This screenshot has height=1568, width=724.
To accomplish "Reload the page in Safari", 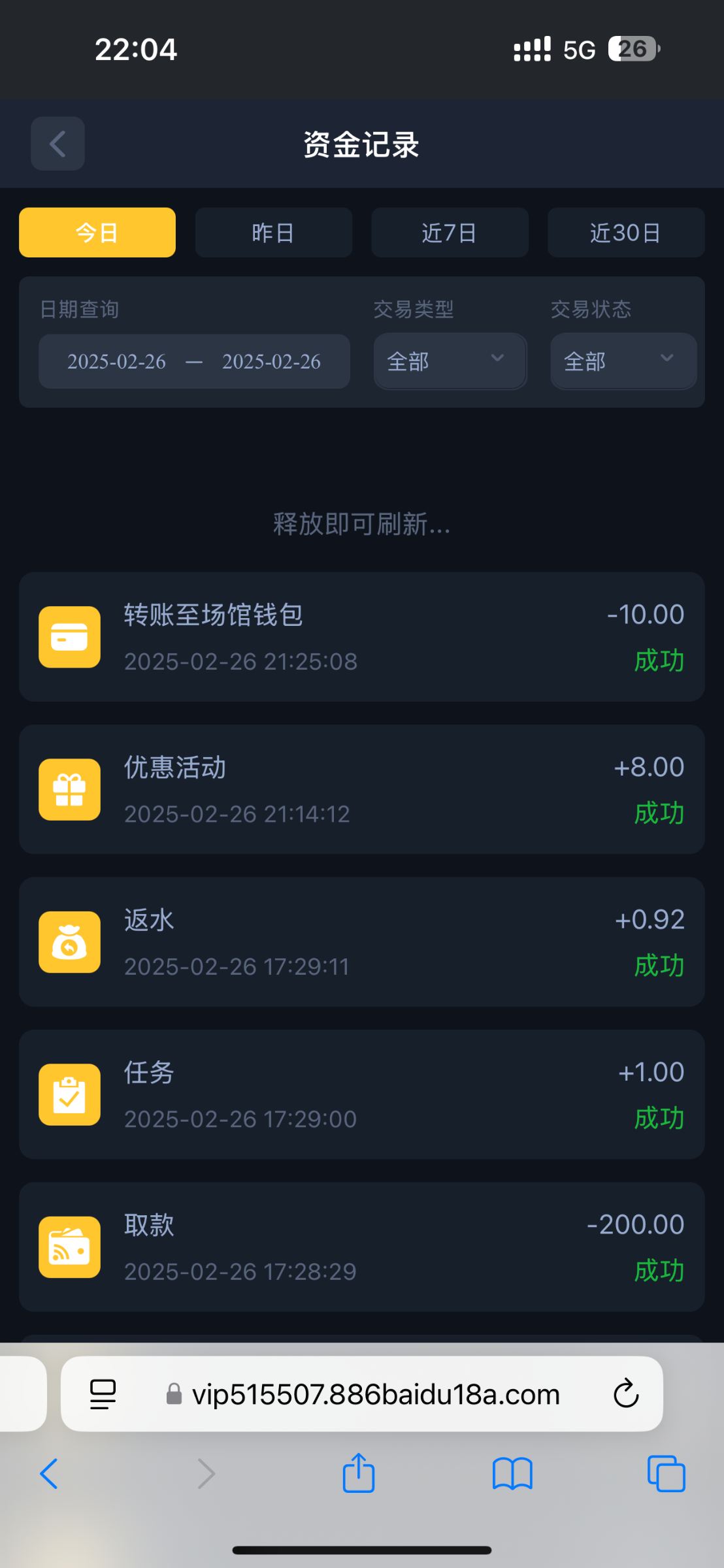I will pos(625,1394).
